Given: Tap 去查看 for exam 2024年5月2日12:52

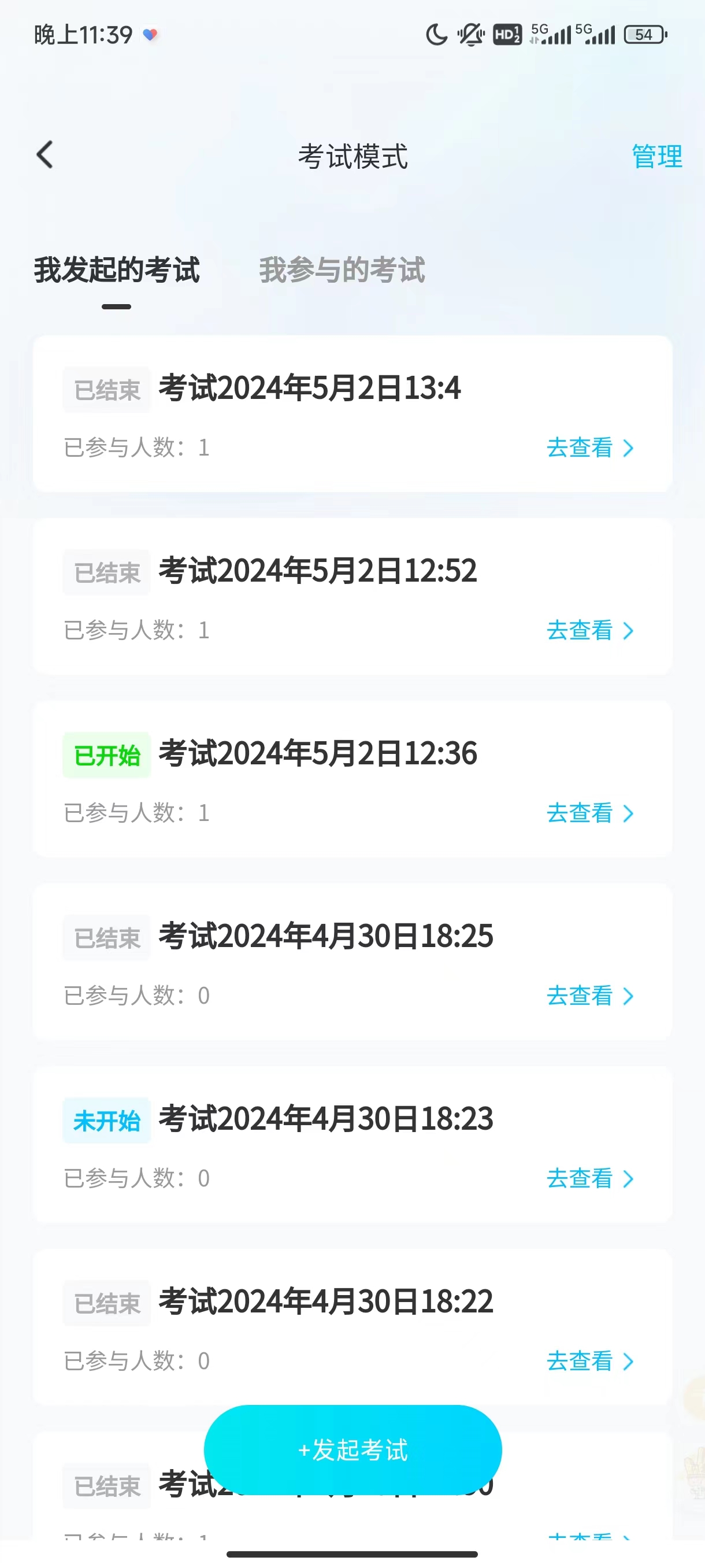Looking at the screenshot, I should pyautogui.click(x=589, y=631).
